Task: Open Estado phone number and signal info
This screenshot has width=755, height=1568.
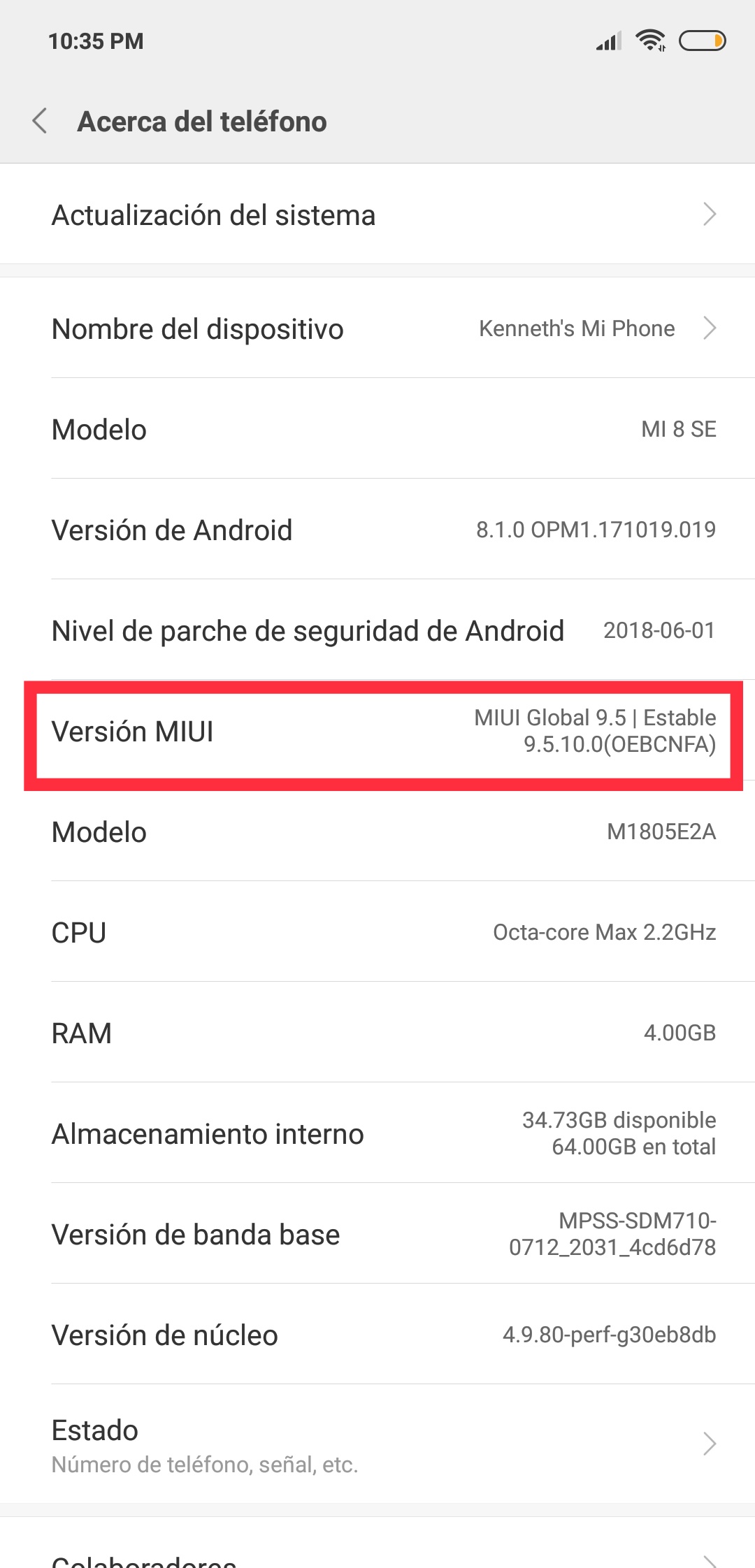Action: click(377, 1444)
